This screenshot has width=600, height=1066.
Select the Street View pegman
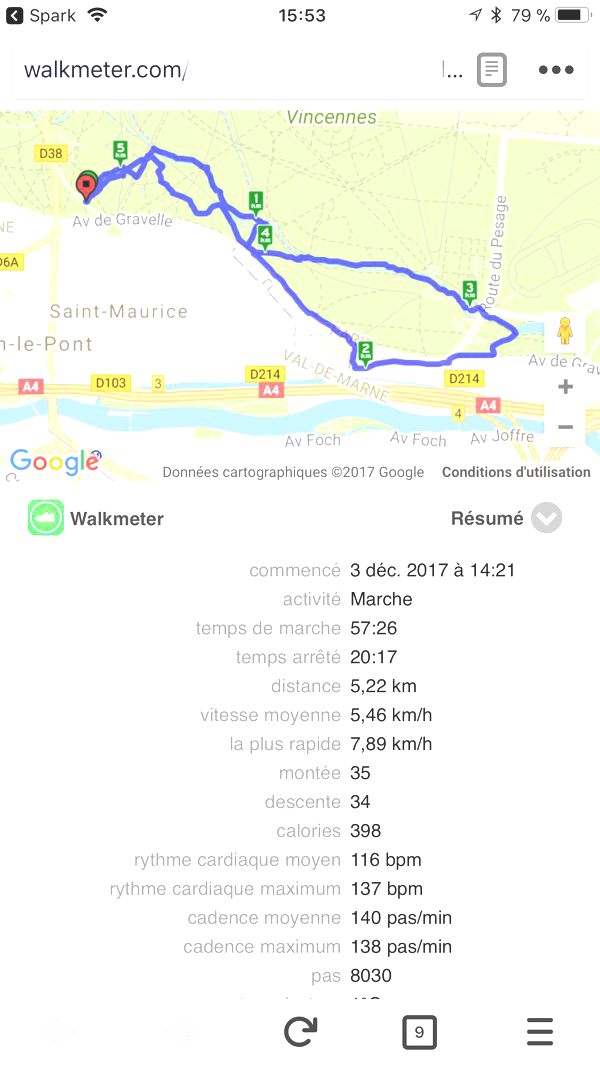click(565, 331)
